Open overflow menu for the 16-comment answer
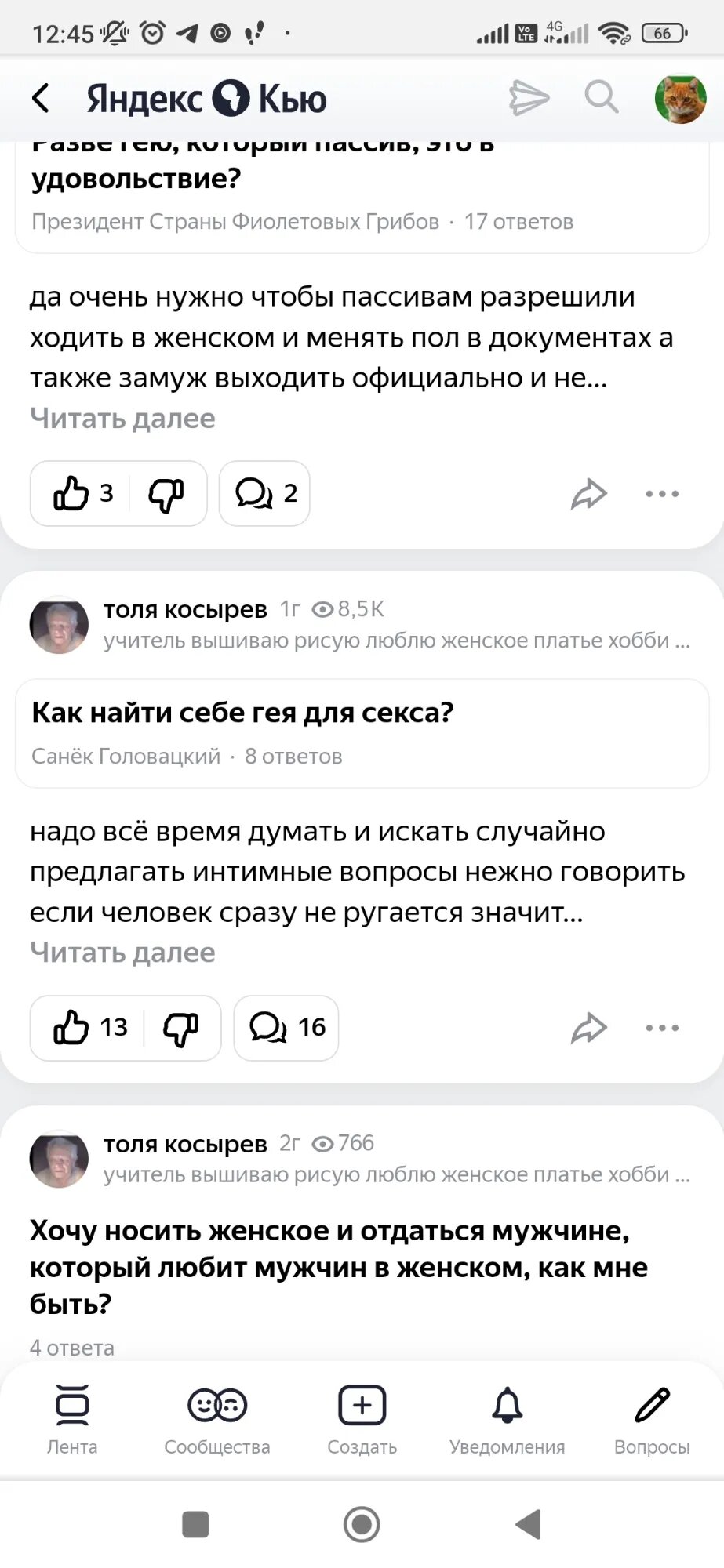This screenshot has width=724, height=1568. tap(662, 1028)
